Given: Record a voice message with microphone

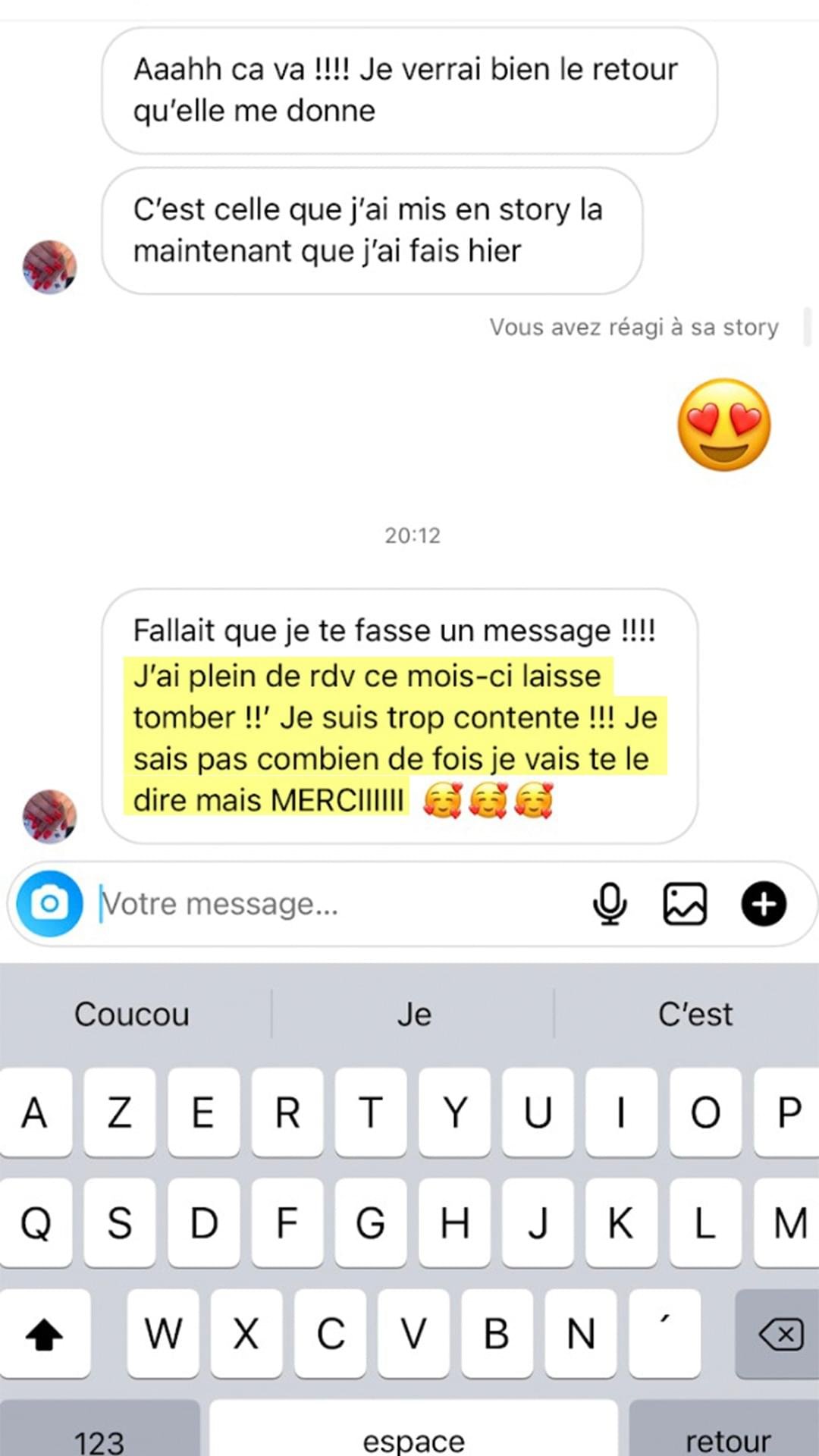Looking at the screenshot, I should 610,903.
